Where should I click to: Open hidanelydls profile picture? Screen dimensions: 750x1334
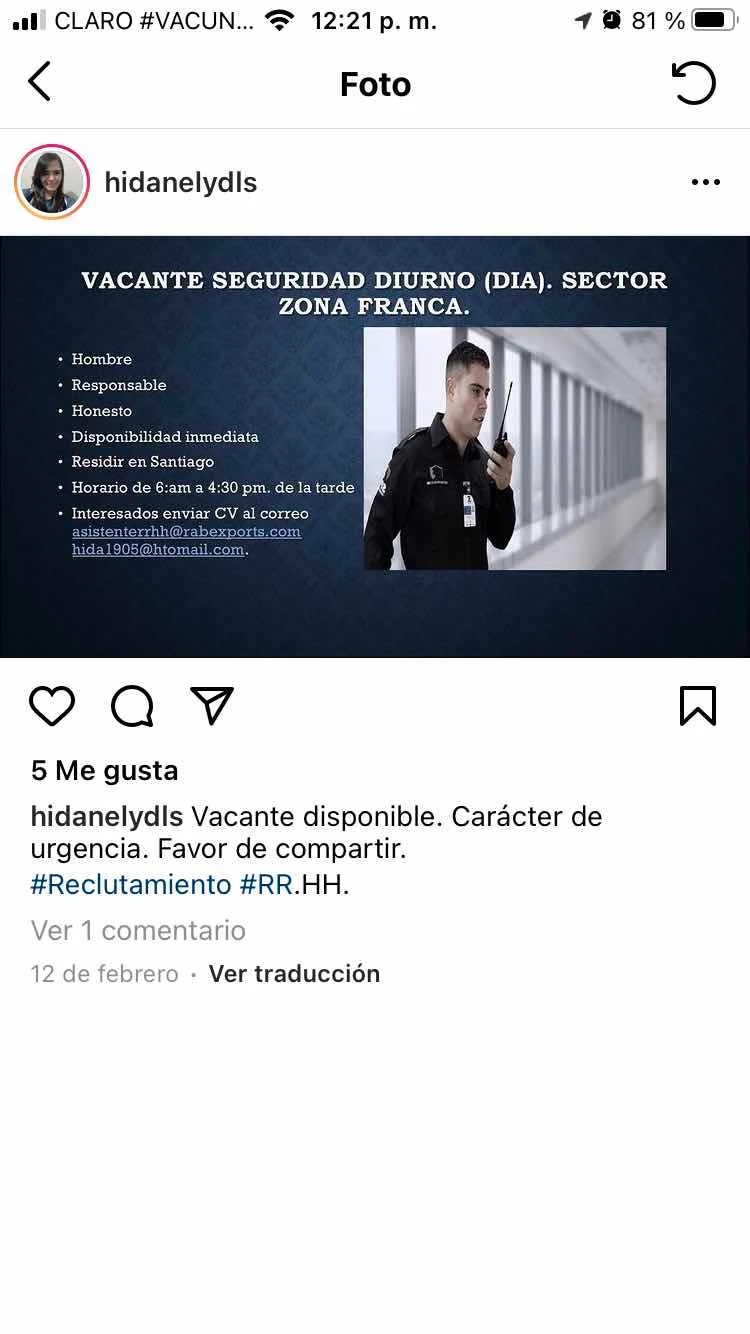52,182
